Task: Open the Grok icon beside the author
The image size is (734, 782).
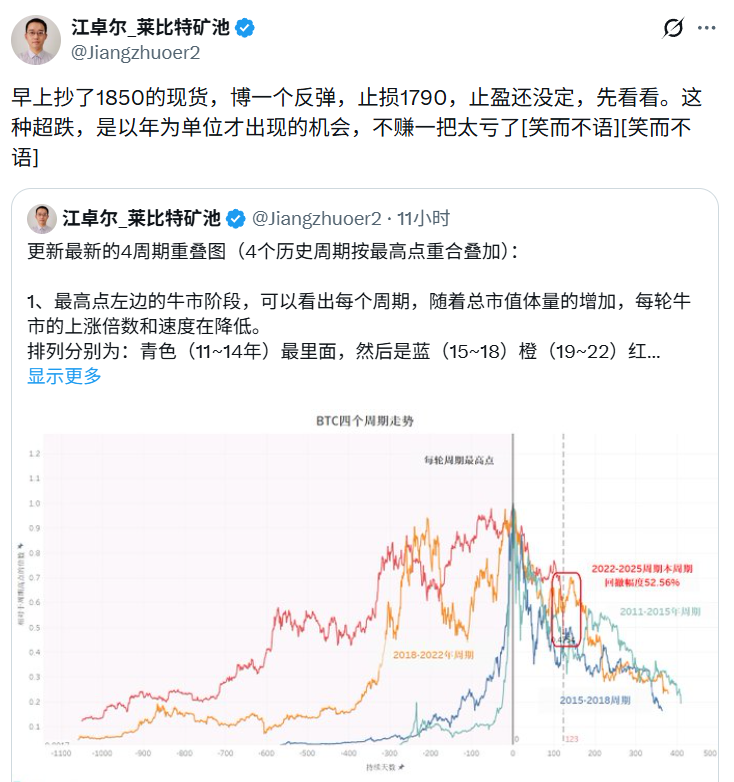Action: pos(673,28)
